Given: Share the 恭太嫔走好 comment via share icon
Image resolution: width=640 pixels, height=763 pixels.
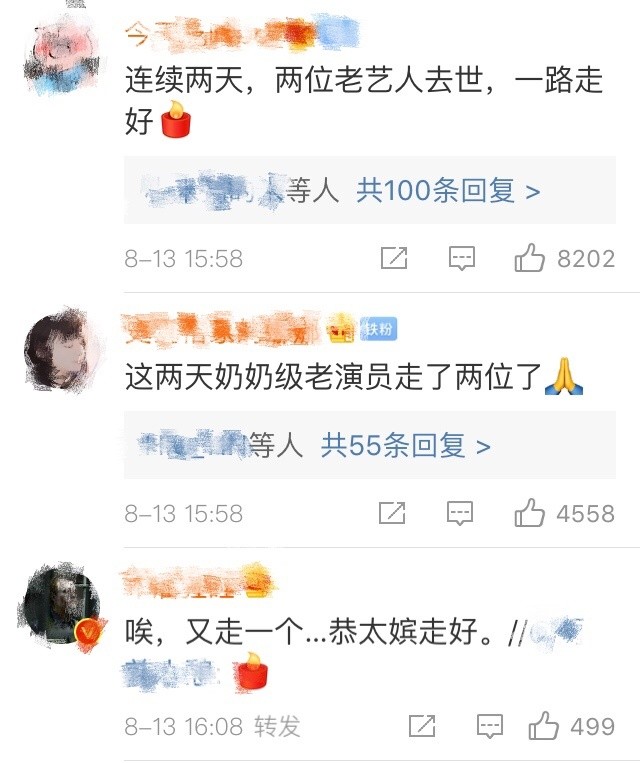Looking at the screenshot, I should point(422,725).
